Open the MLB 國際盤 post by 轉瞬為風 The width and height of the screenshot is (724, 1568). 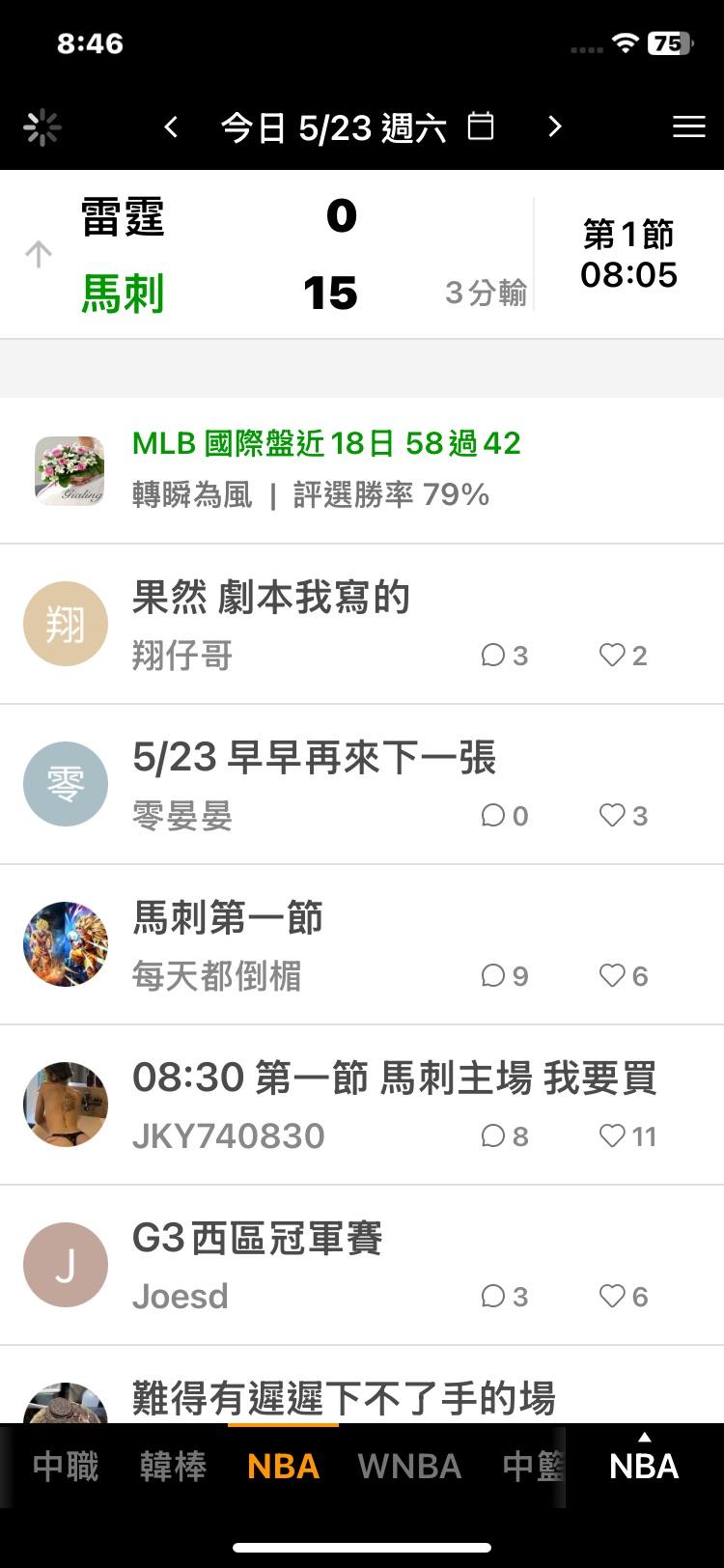pos(362,470)
